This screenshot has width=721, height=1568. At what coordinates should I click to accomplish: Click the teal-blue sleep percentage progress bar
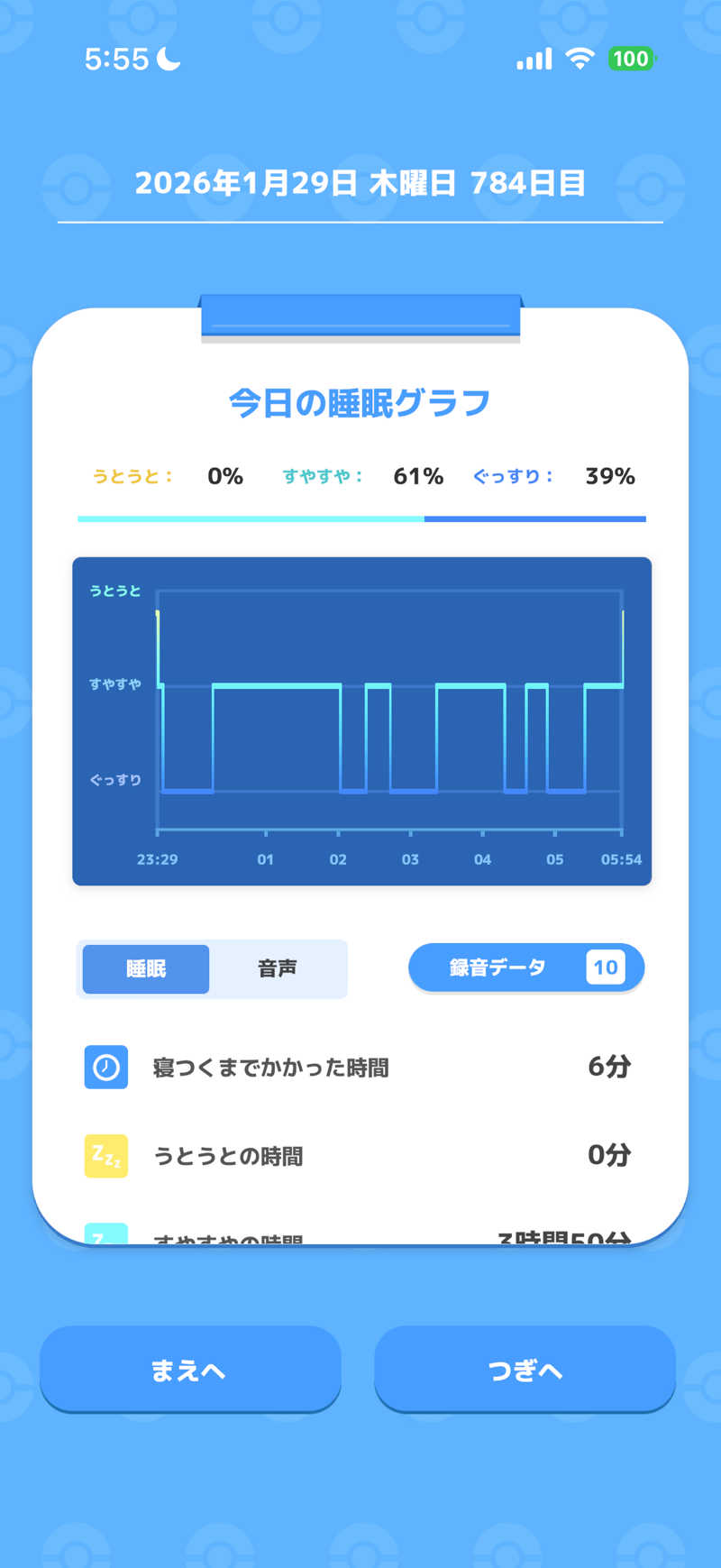coord(360,518)
